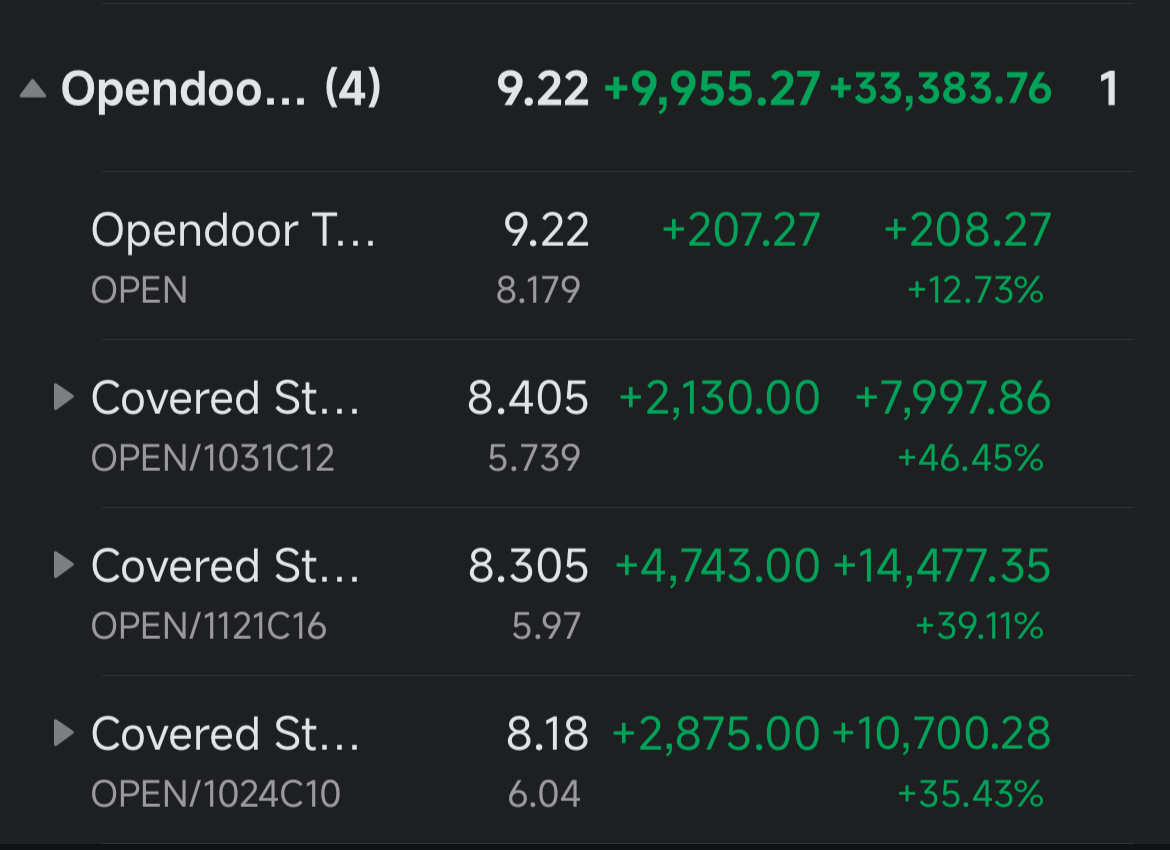Expand the OPEN/1024C10 covered stock row

click(x=64, y=734)
